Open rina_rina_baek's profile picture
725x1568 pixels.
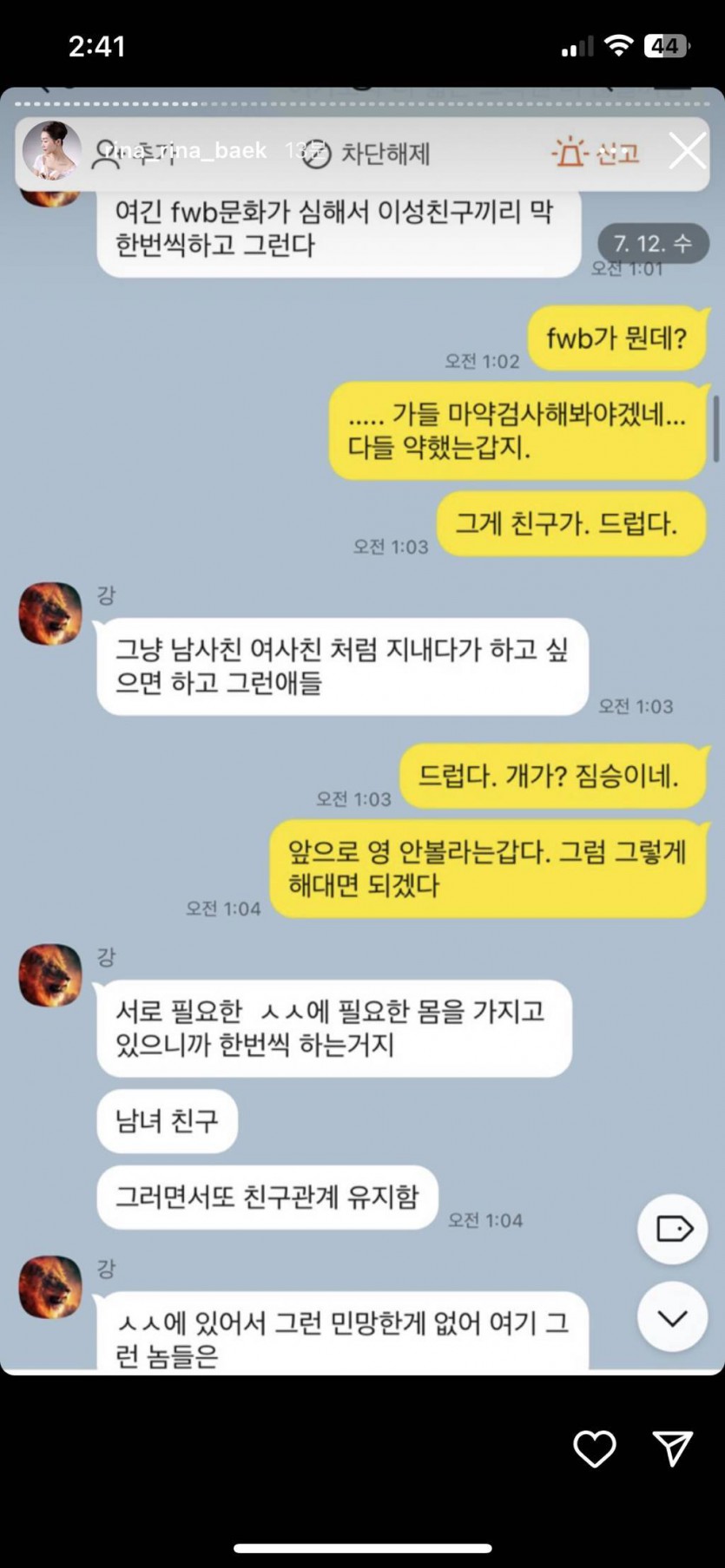pos(51,151)
